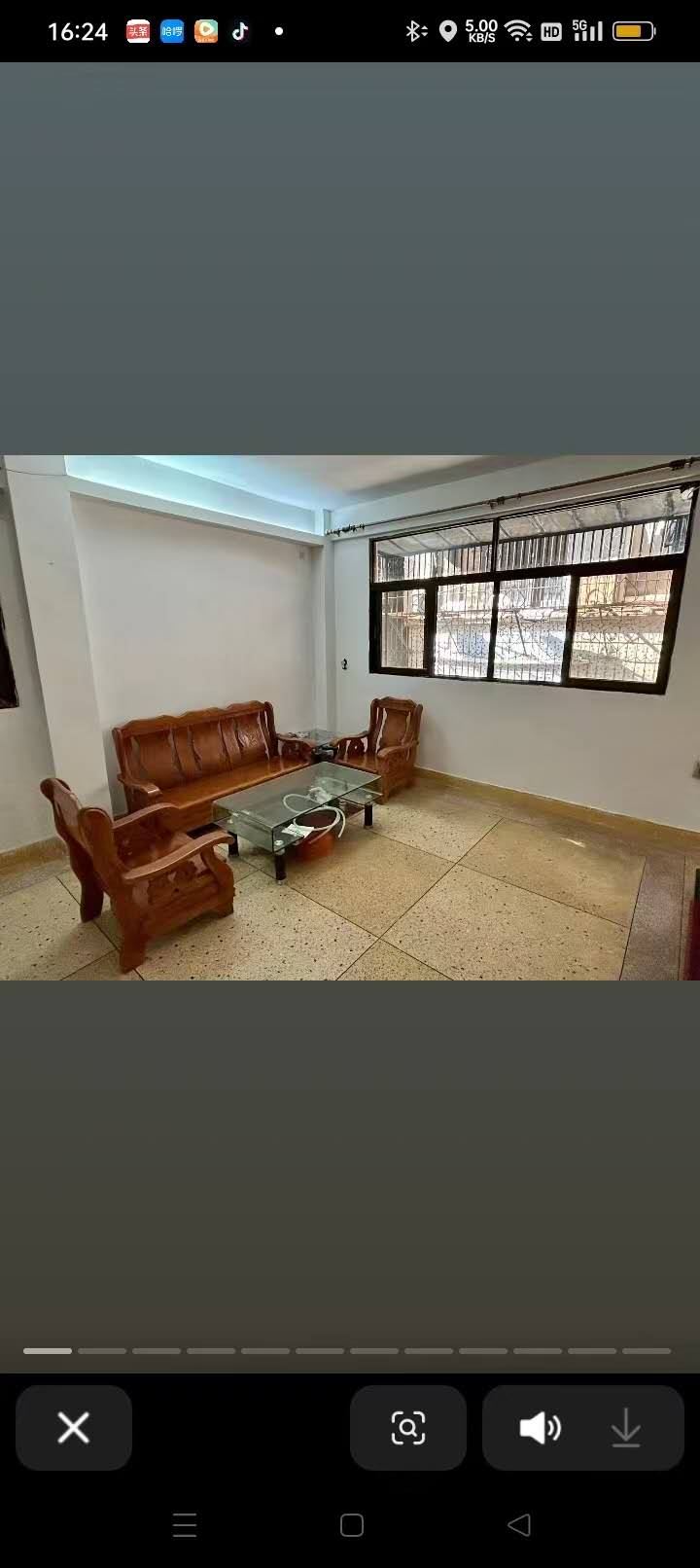The height and width of the screenshot is (1568, 700).
Task: Tap the living room photo
Action: click(350, 718)
